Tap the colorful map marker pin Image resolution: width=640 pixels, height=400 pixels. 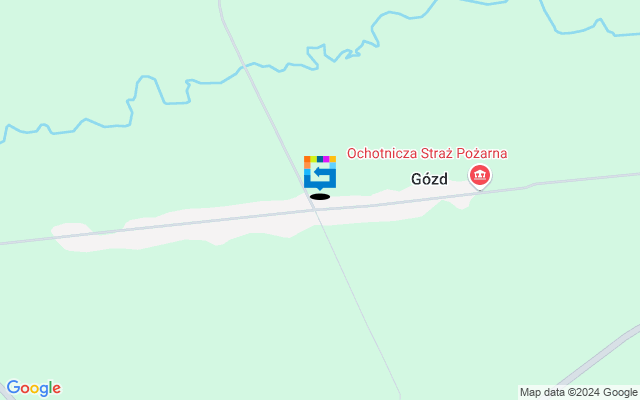[320, 172]
